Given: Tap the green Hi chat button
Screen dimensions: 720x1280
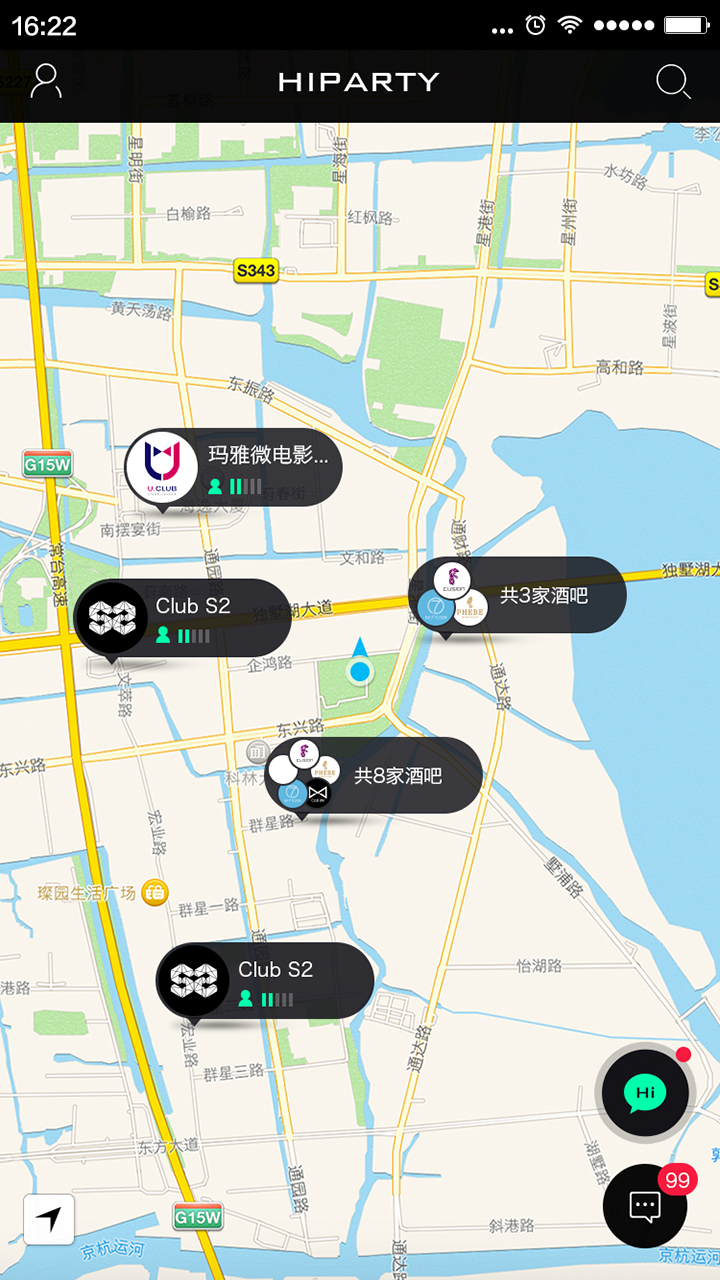Looking at the screenshot, I should (645, 1094).
